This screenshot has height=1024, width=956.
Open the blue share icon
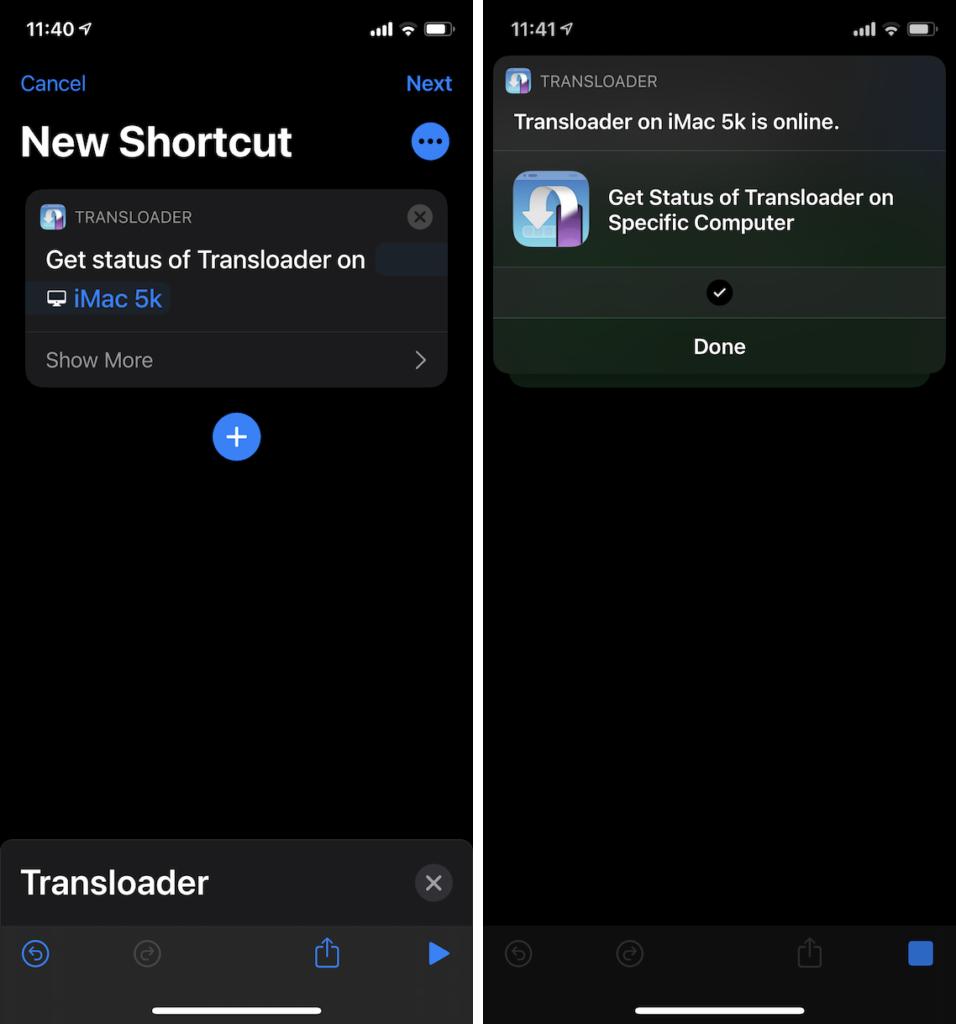click(327, 954)
